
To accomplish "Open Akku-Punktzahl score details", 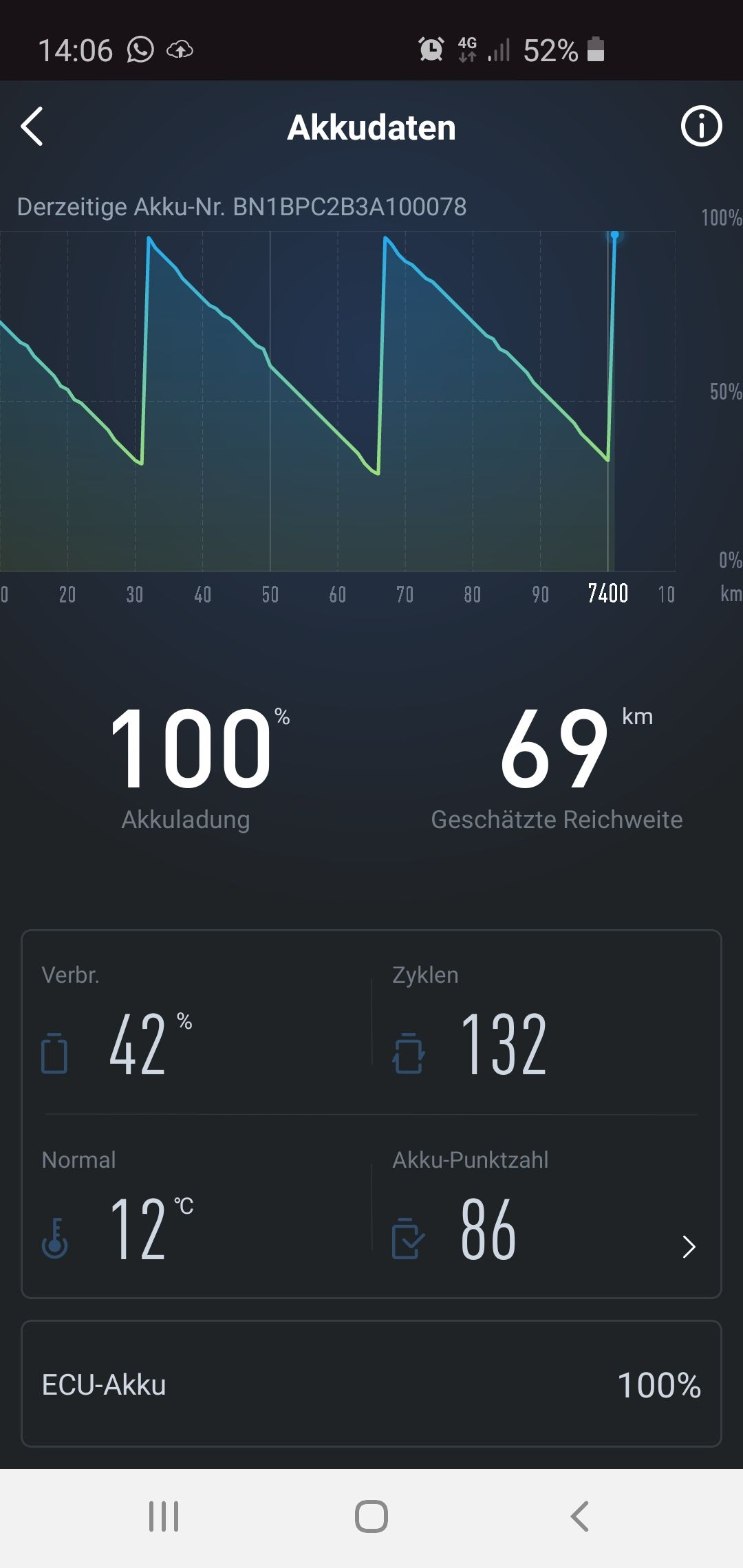I will click(x=688, y=1246).
